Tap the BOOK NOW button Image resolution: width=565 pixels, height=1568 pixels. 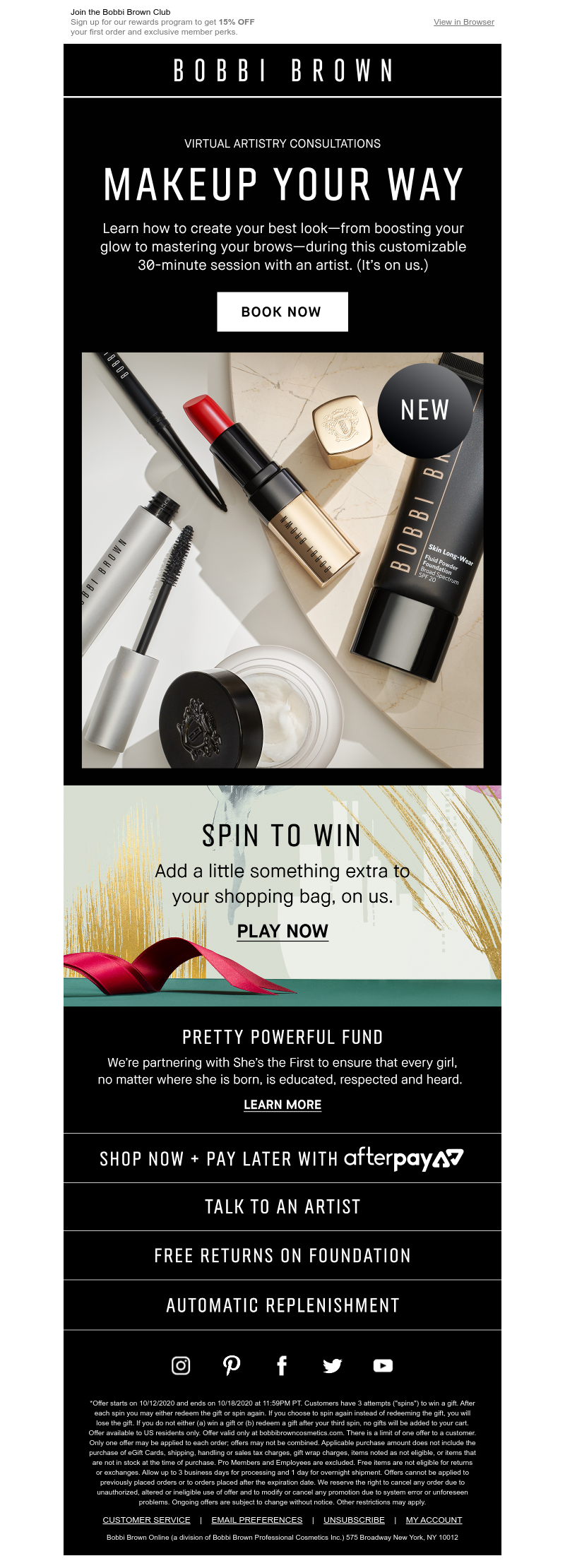pos(282,311)
